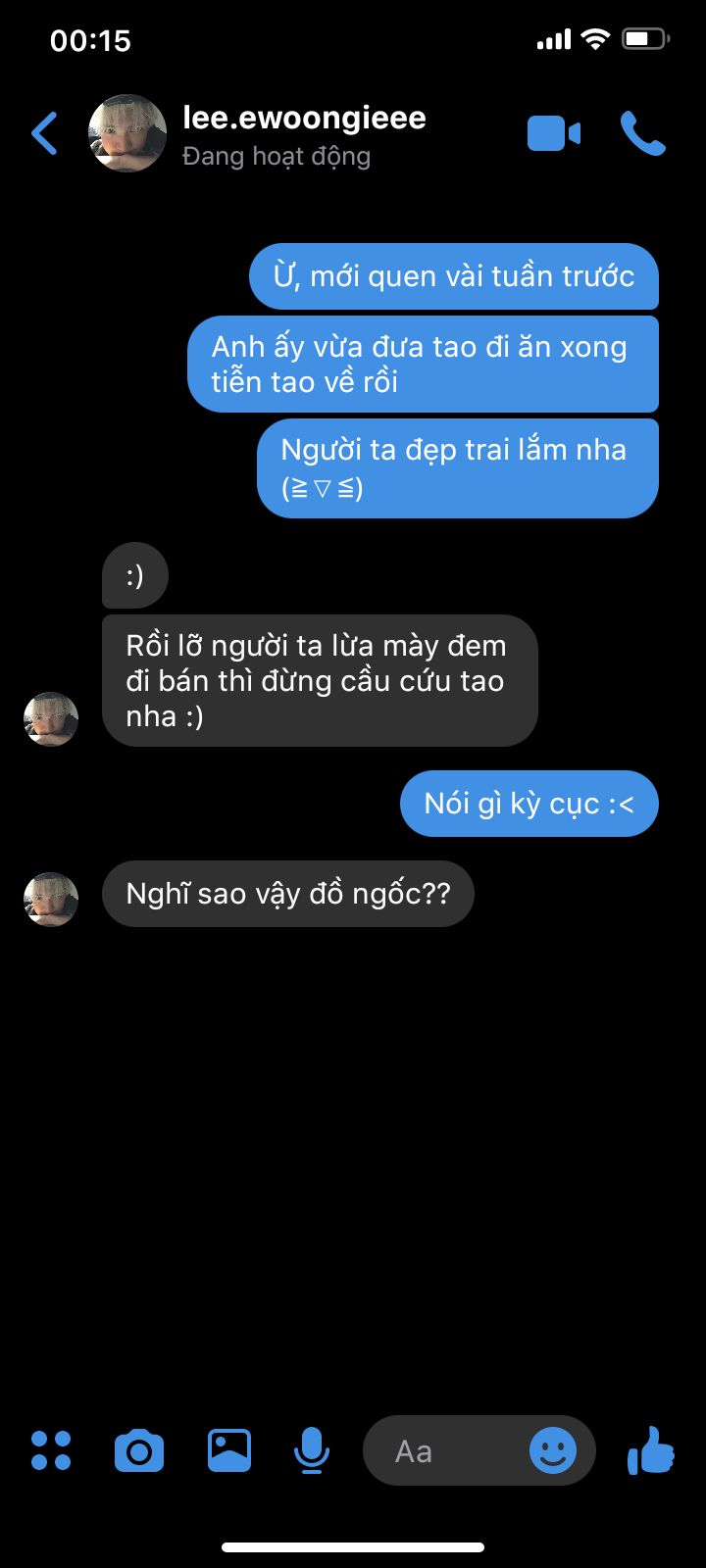Viewport: 706px width, 1568px height.
Task: Open the photo gallery picker
Action: point(228,1450)
